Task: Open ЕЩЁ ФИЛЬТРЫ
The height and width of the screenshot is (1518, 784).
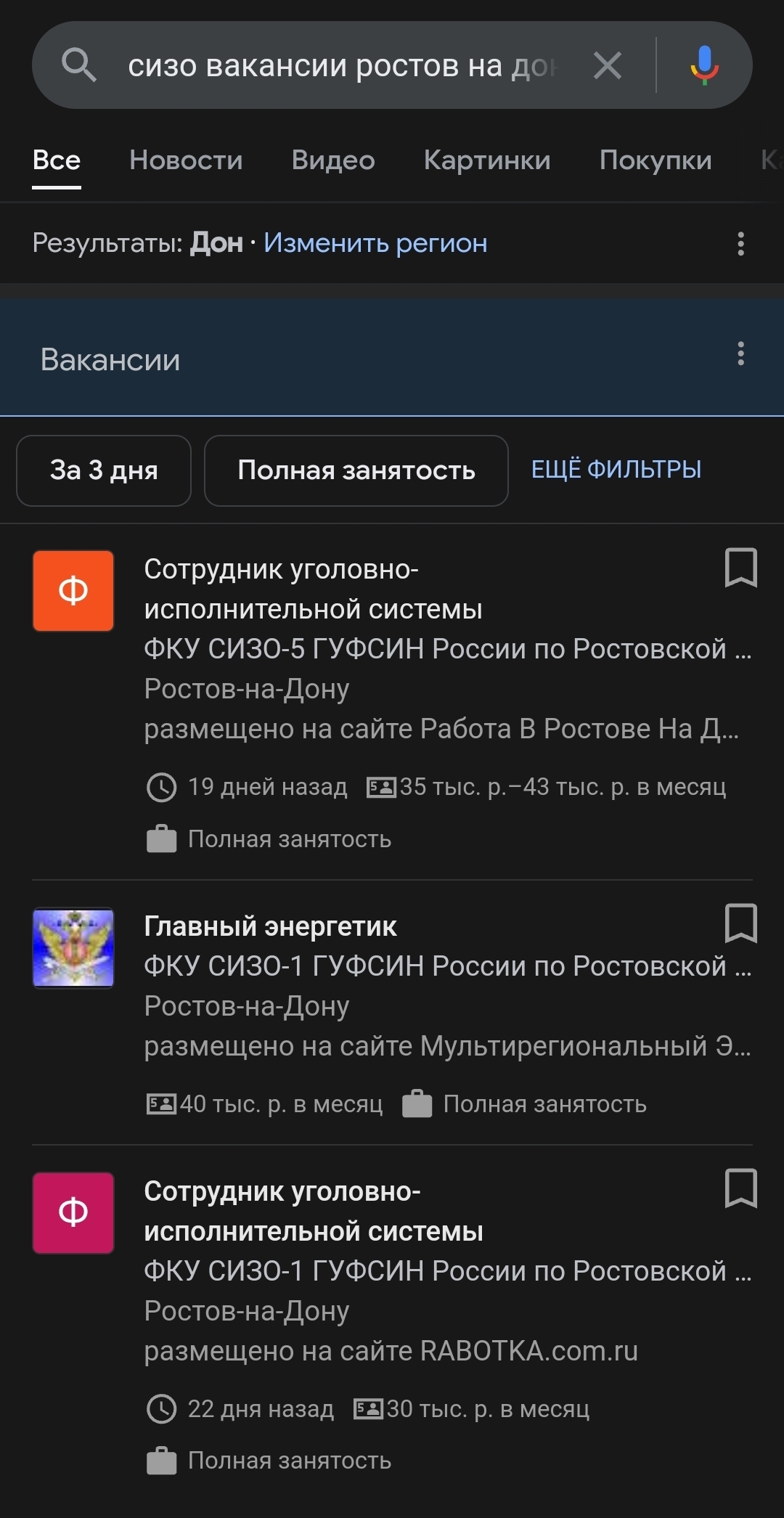Action: point(616,470)
